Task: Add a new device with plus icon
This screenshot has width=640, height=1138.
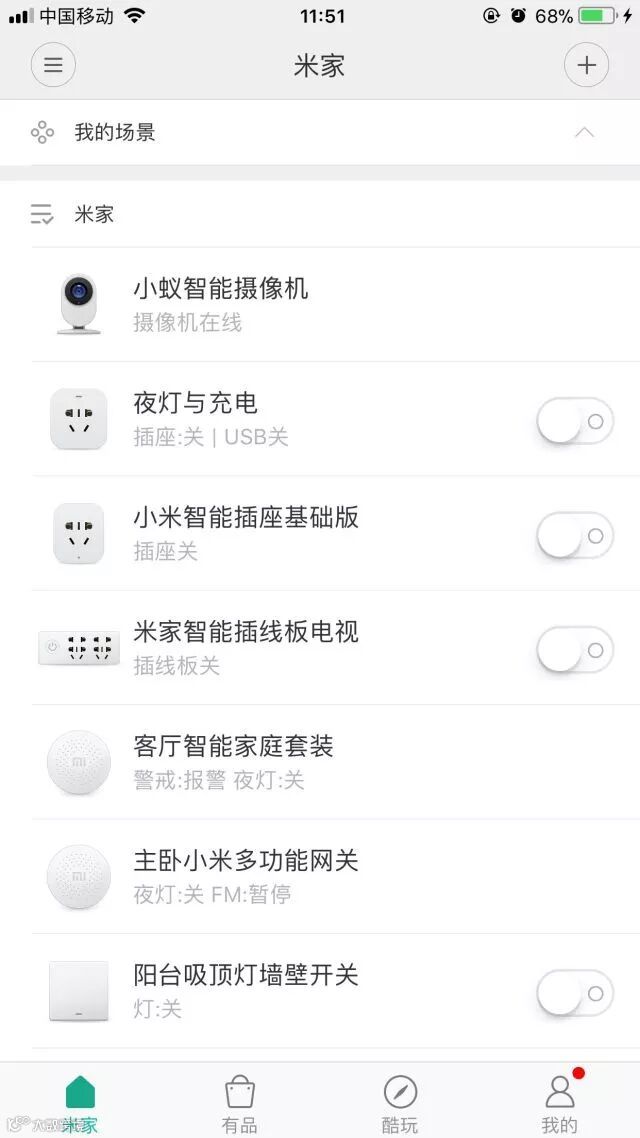Action: click(586, 66)
